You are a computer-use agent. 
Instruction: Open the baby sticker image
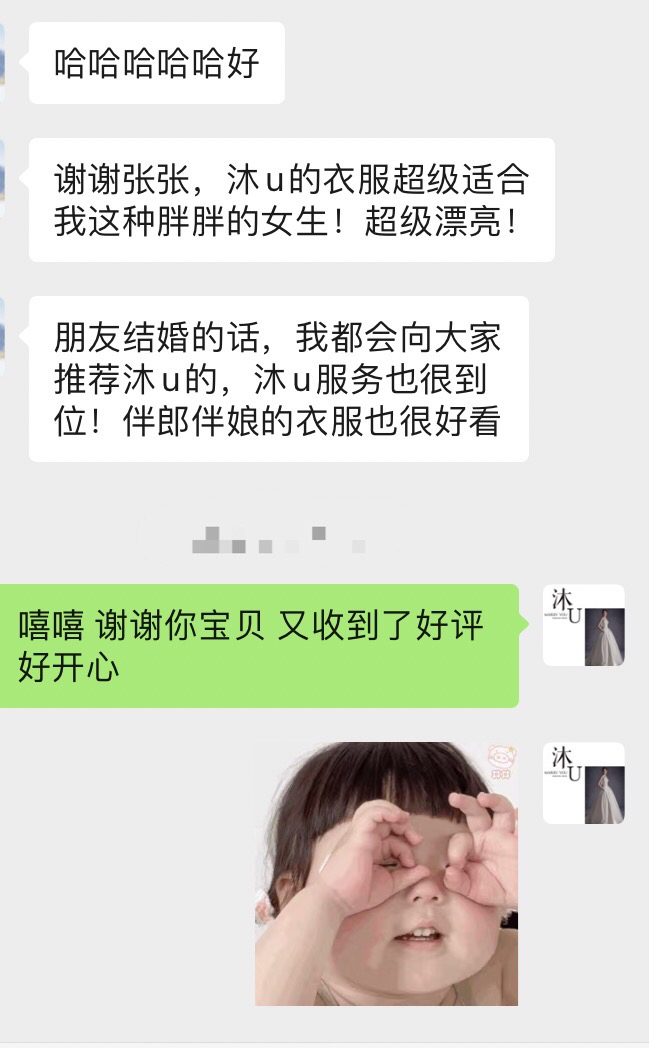pos(386,874)
